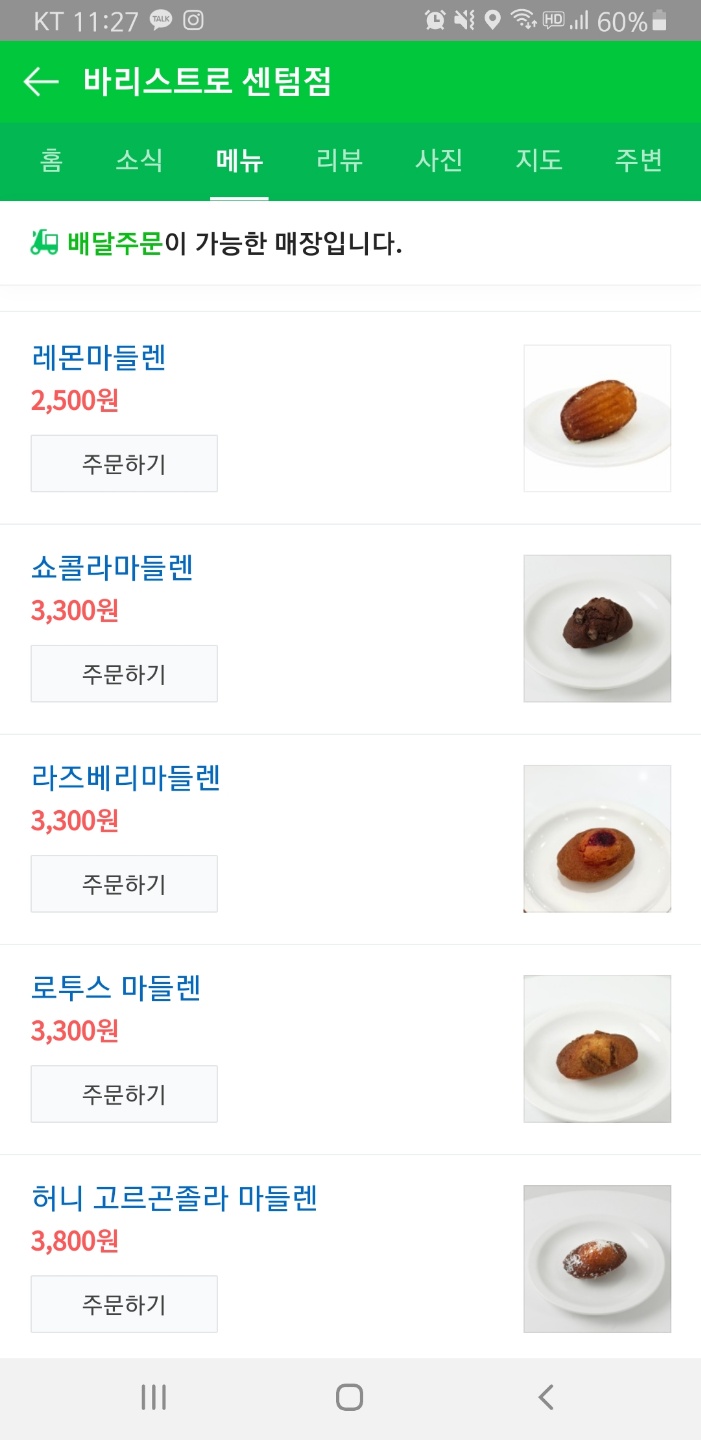
Task: Tap 주문하기 for 허니 고르곤졸라 마들렌
Action: 124,1304
